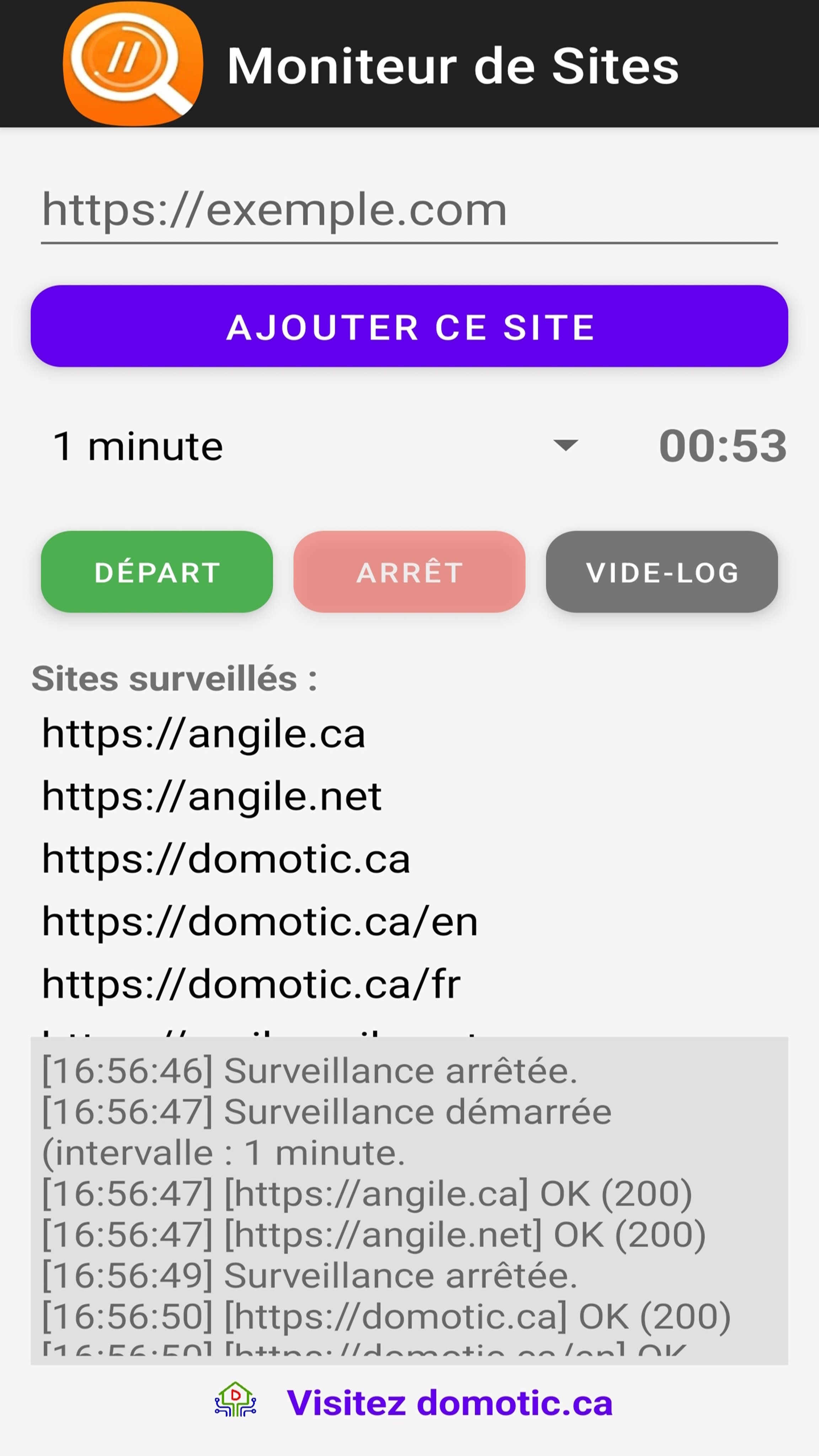Viewport: 819px width, 1456px height.
Task: Select https://angile.net in the monitored list
Action: 212,796
